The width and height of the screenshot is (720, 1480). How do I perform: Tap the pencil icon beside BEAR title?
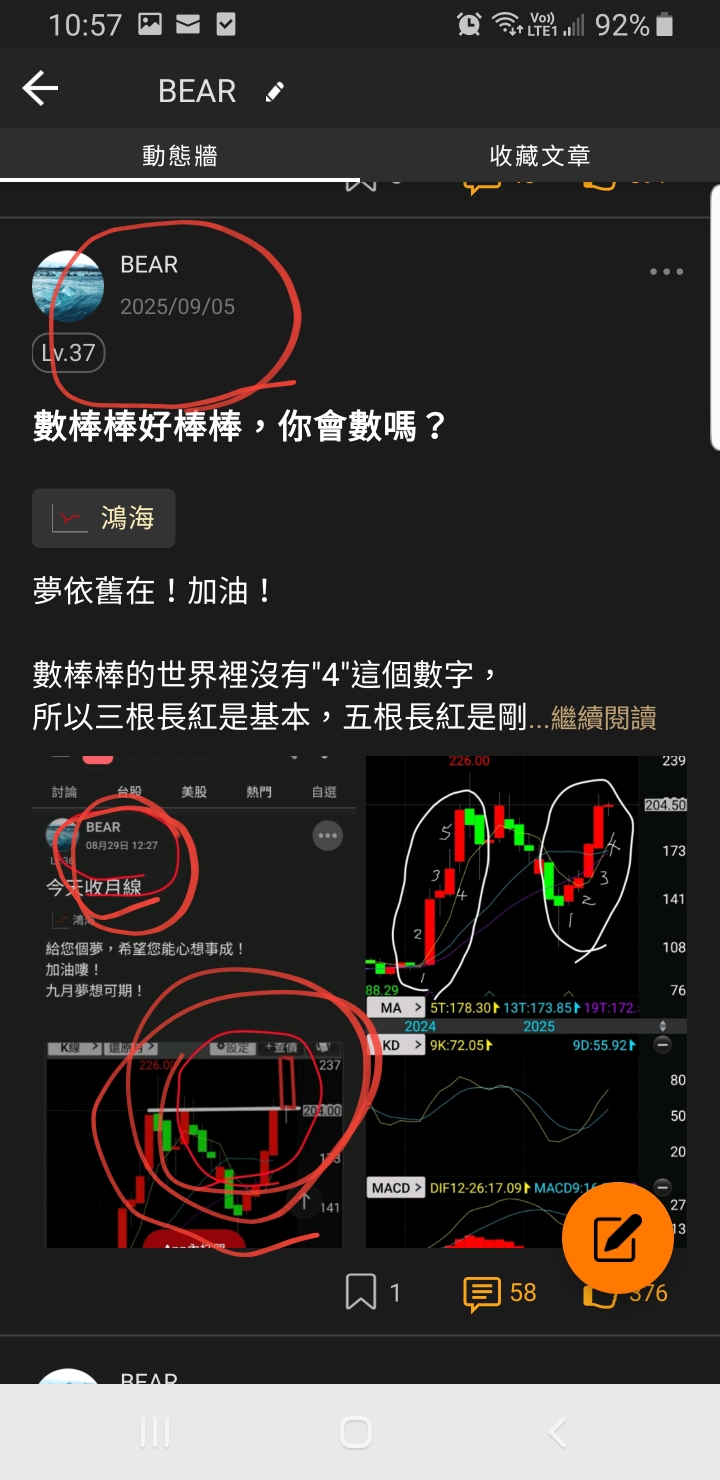[x=275, y=90]
